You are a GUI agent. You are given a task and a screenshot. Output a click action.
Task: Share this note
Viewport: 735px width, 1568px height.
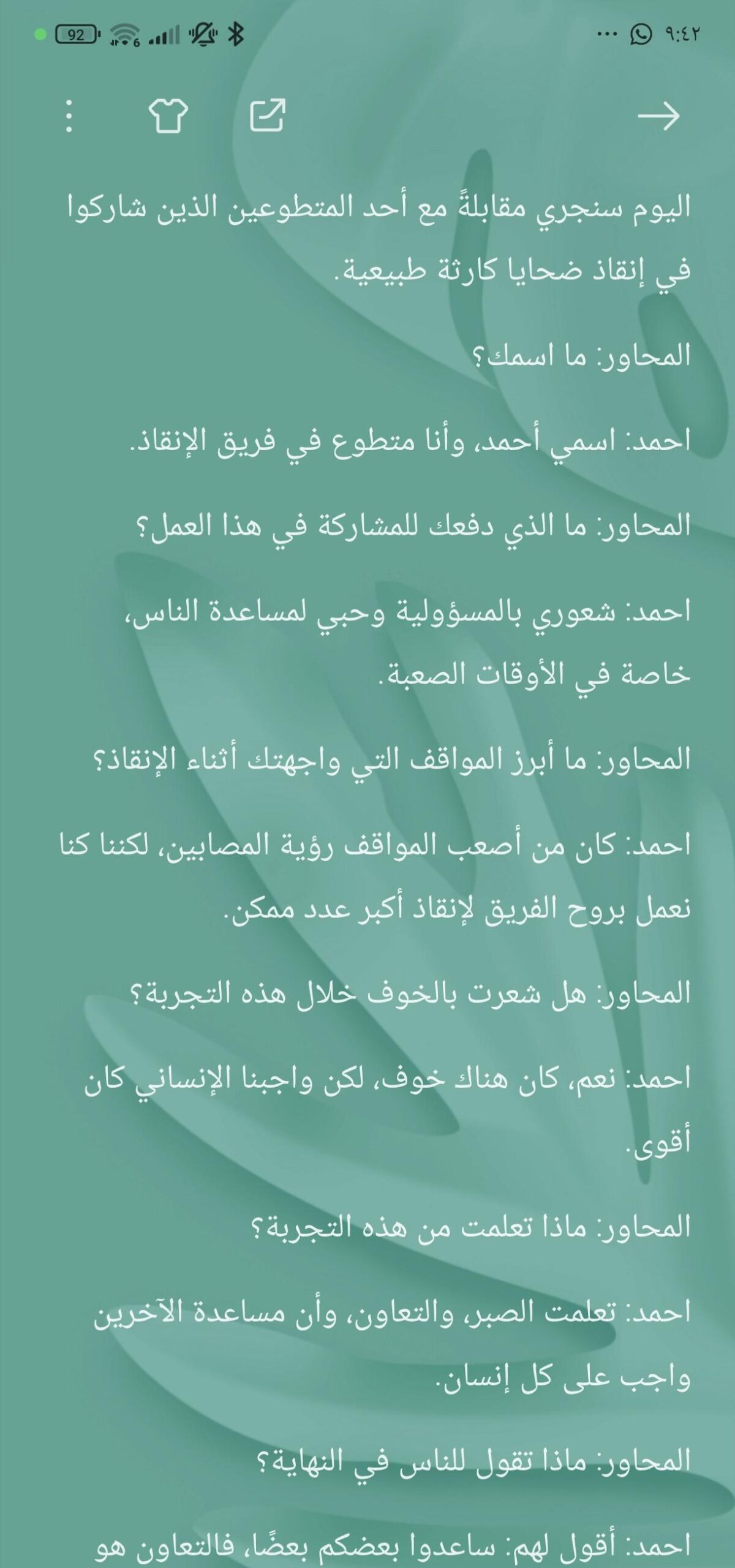[268, 115]
